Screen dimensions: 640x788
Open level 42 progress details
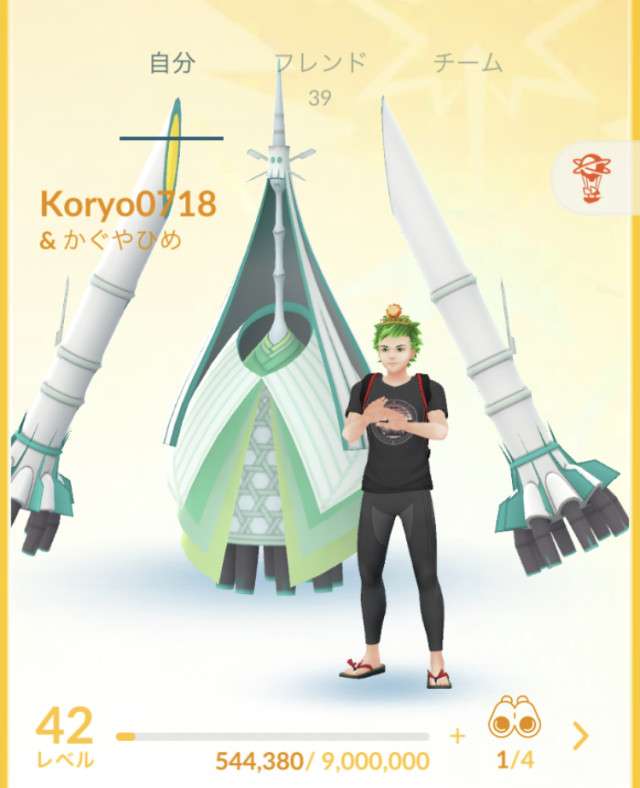[x=66, y=735]
